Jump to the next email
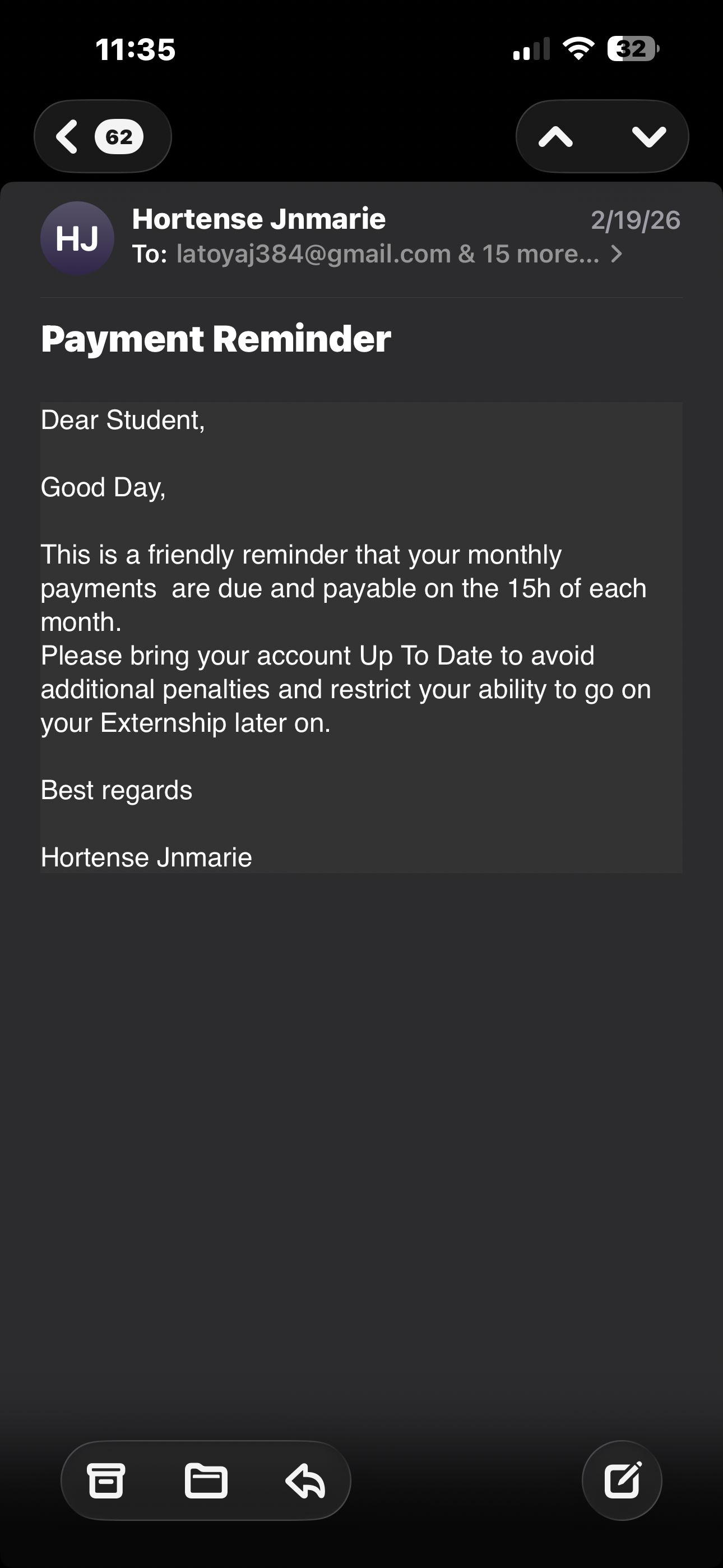Screen dimensions: 723x1568 (x=649, y=136)
